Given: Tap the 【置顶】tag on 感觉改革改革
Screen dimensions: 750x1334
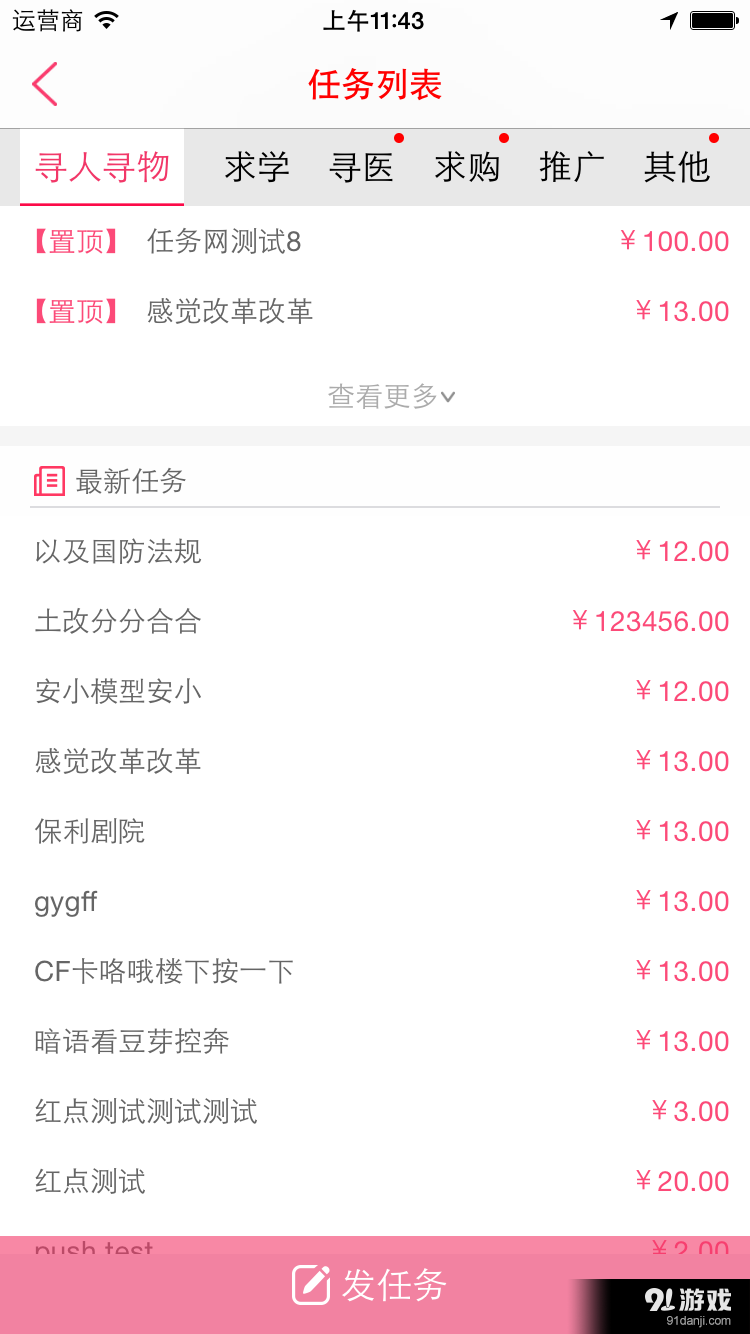Looking at the screenshot, I should point(75,311).
